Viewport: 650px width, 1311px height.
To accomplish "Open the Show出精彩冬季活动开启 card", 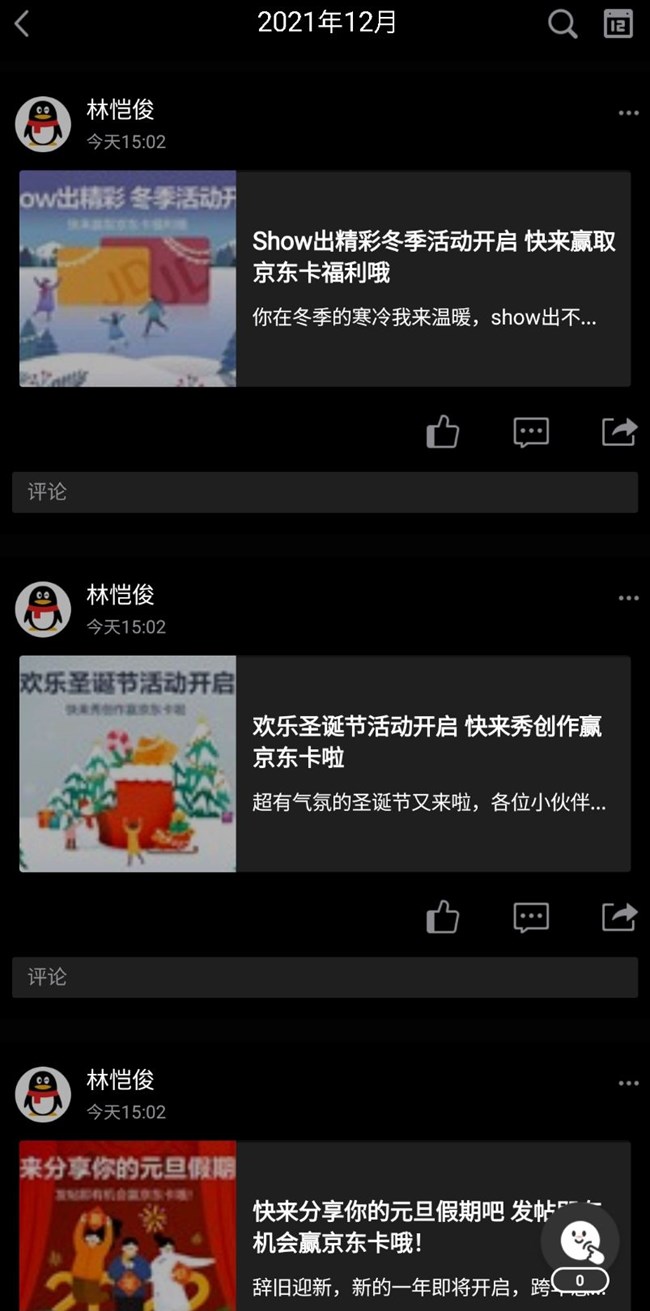I will point(325,279).
